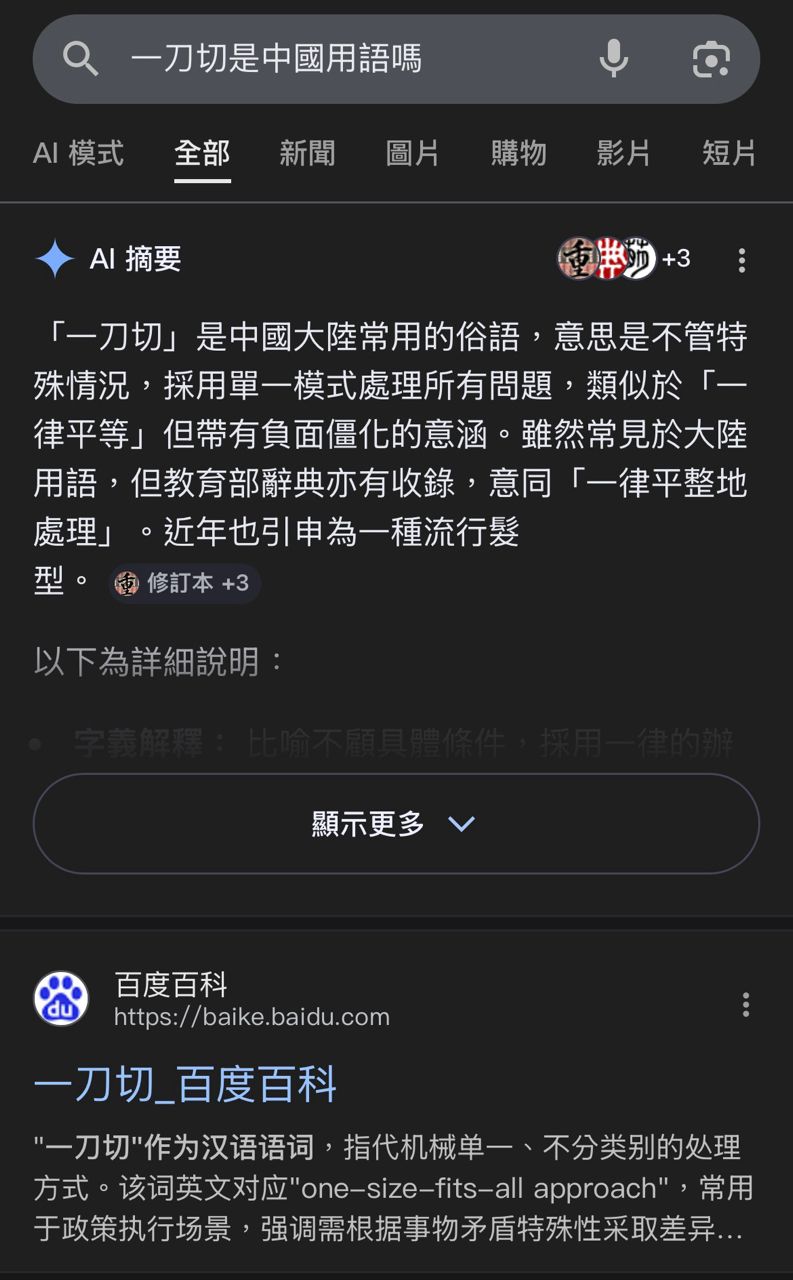
Task: Show the 影片 results tab
Action: pyautogui.click(x=623, y=153)
